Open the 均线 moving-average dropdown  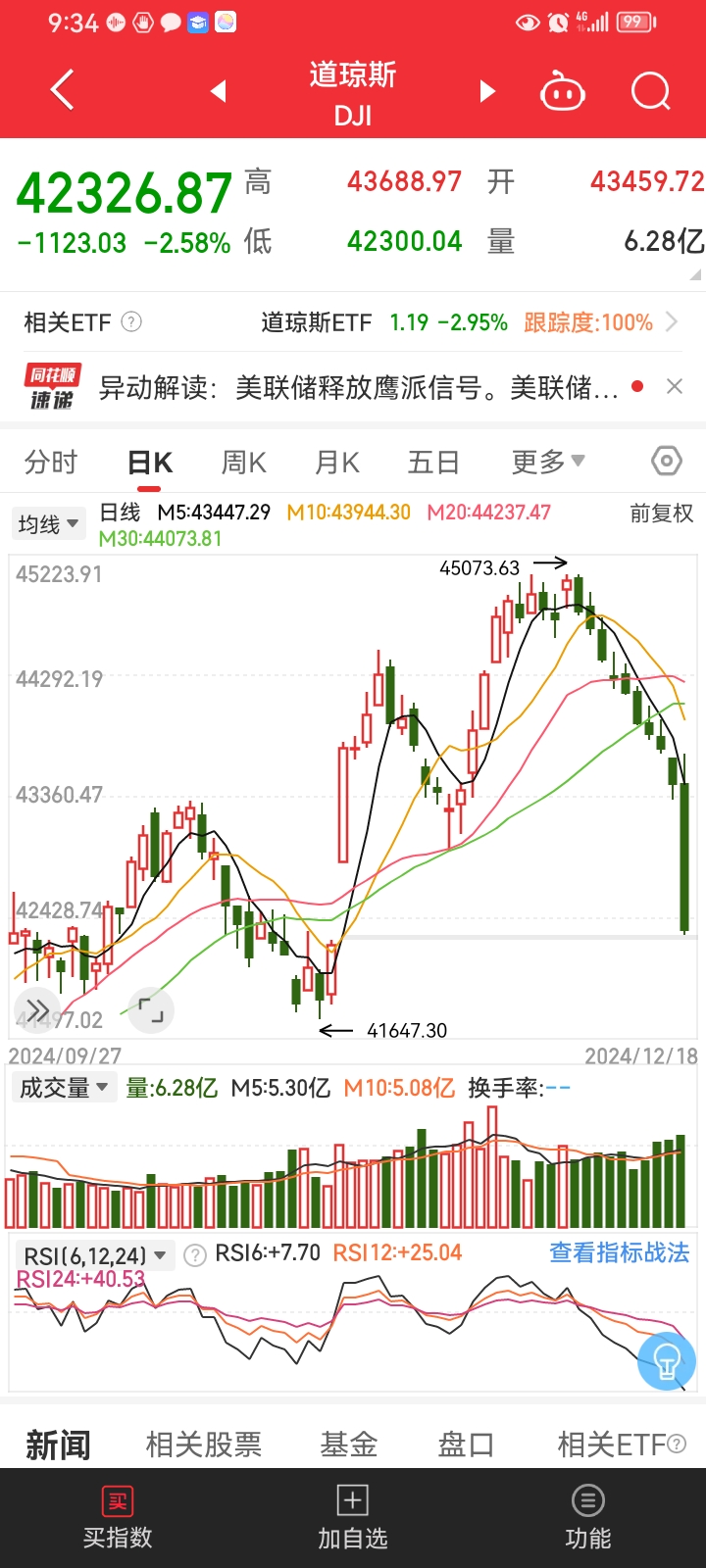49,522
